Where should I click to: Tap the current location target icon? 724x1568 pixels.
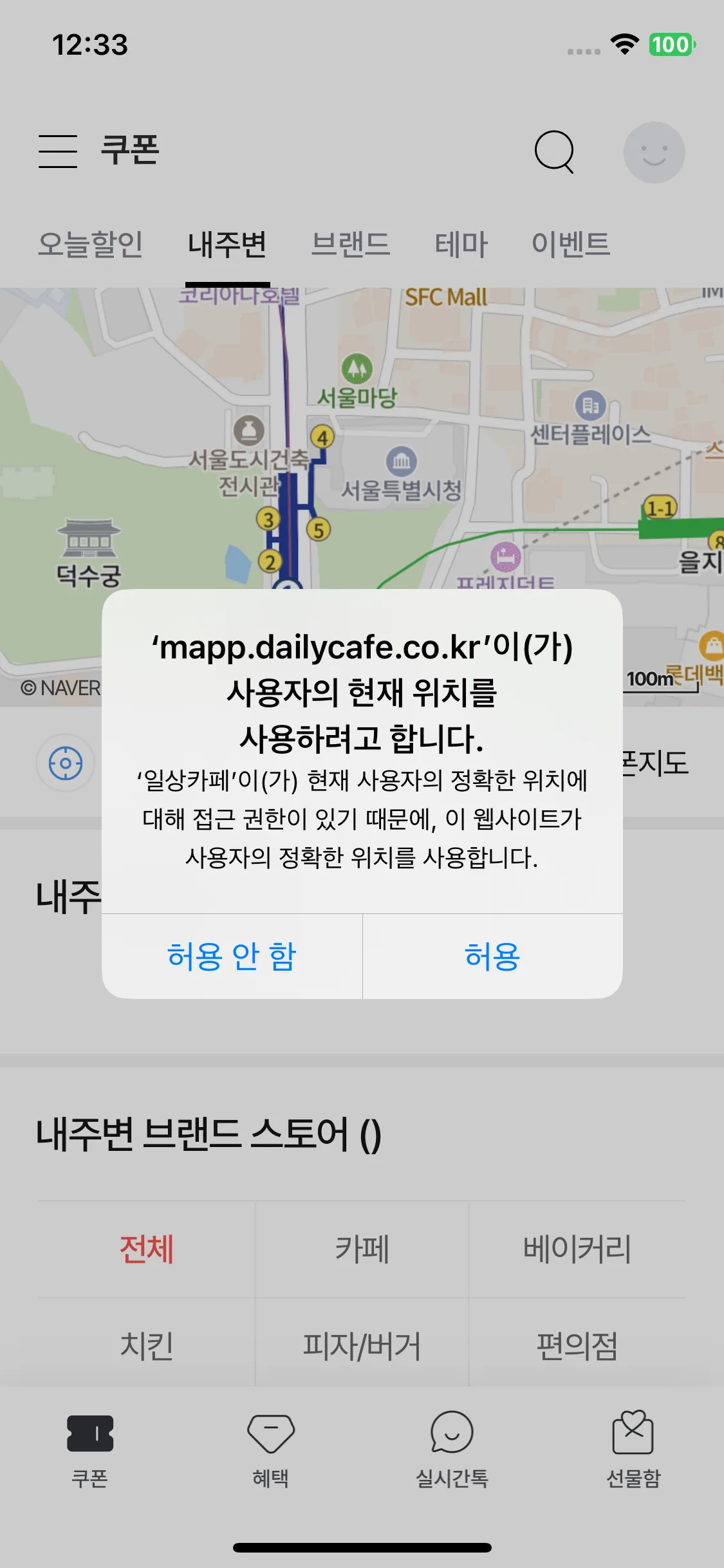click(66, 763)
